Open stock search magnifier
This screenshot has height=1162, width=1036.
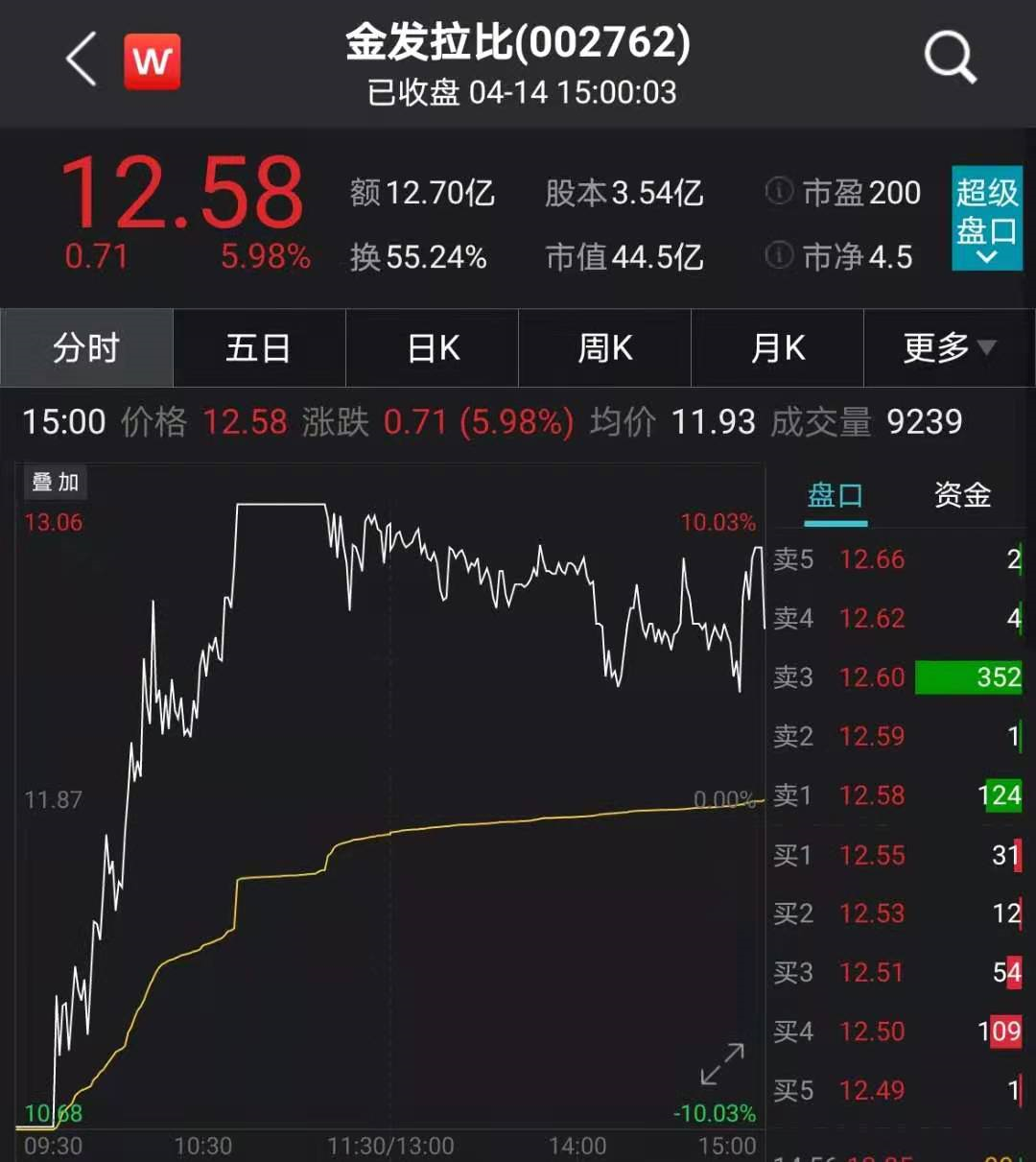click(x=950, y=59)
